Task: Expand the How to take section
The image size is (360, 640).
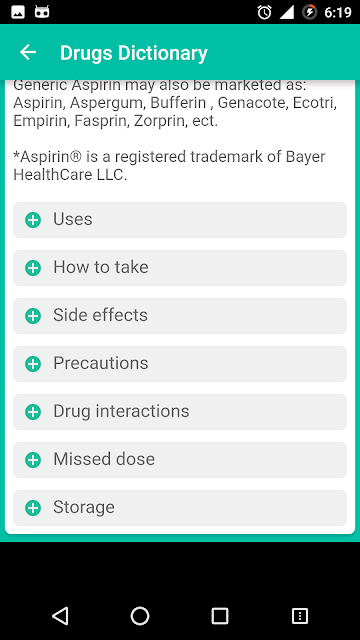Action: 180,268
